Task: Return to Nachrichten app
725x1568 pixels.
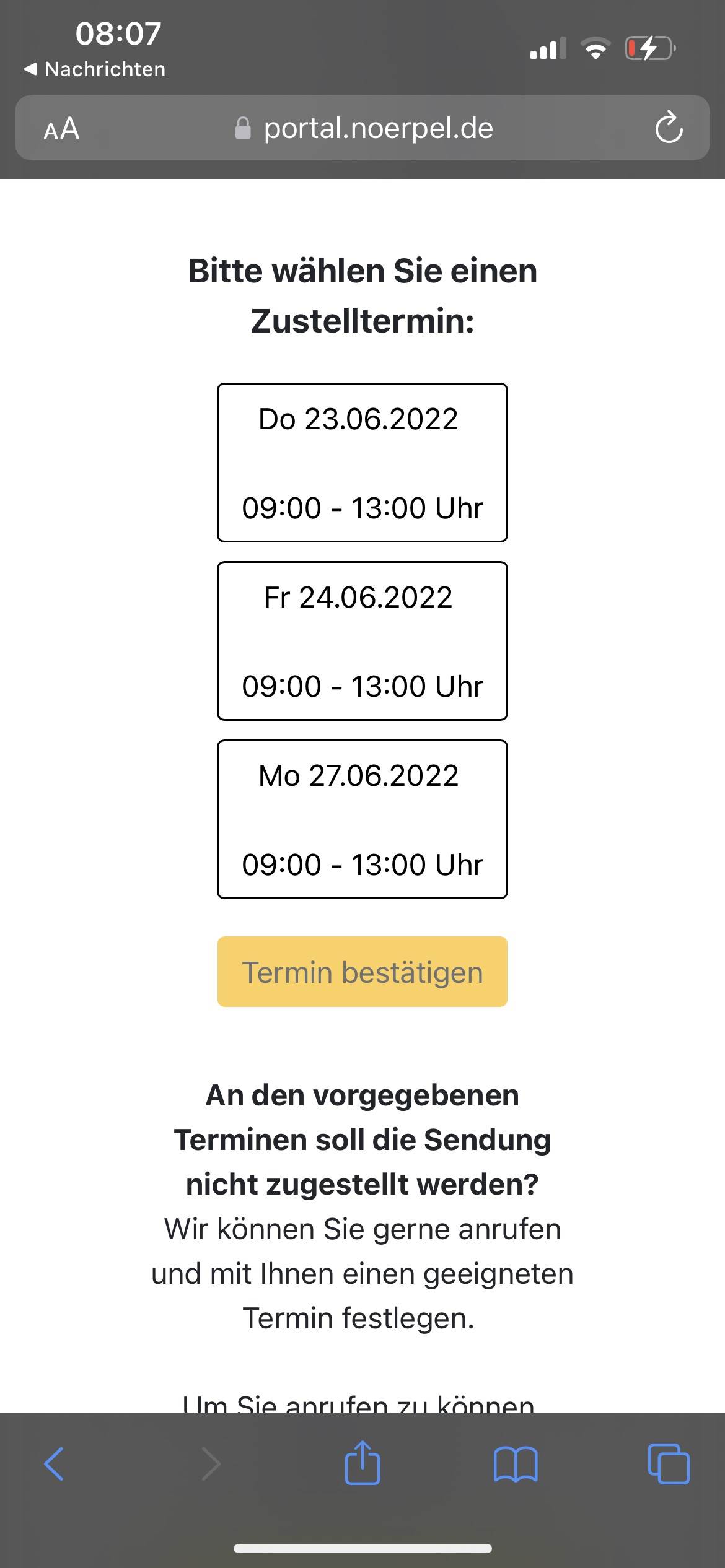Action: 95,69
